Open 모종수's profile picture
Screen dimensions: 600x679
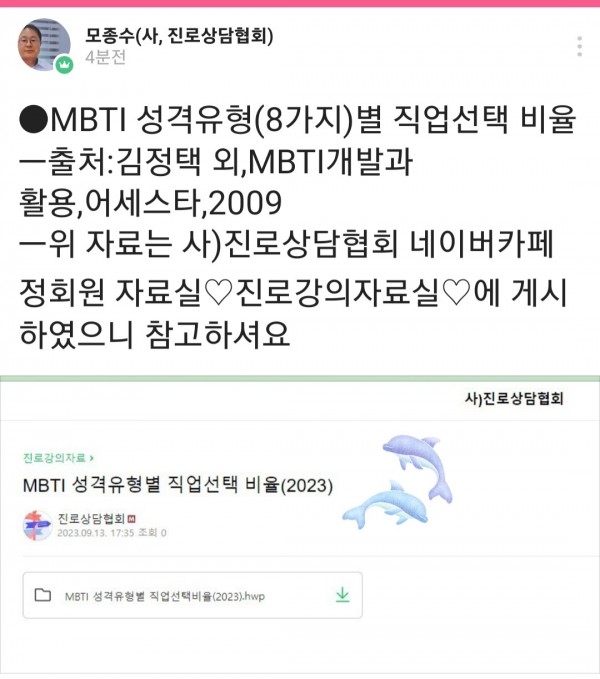43,45
